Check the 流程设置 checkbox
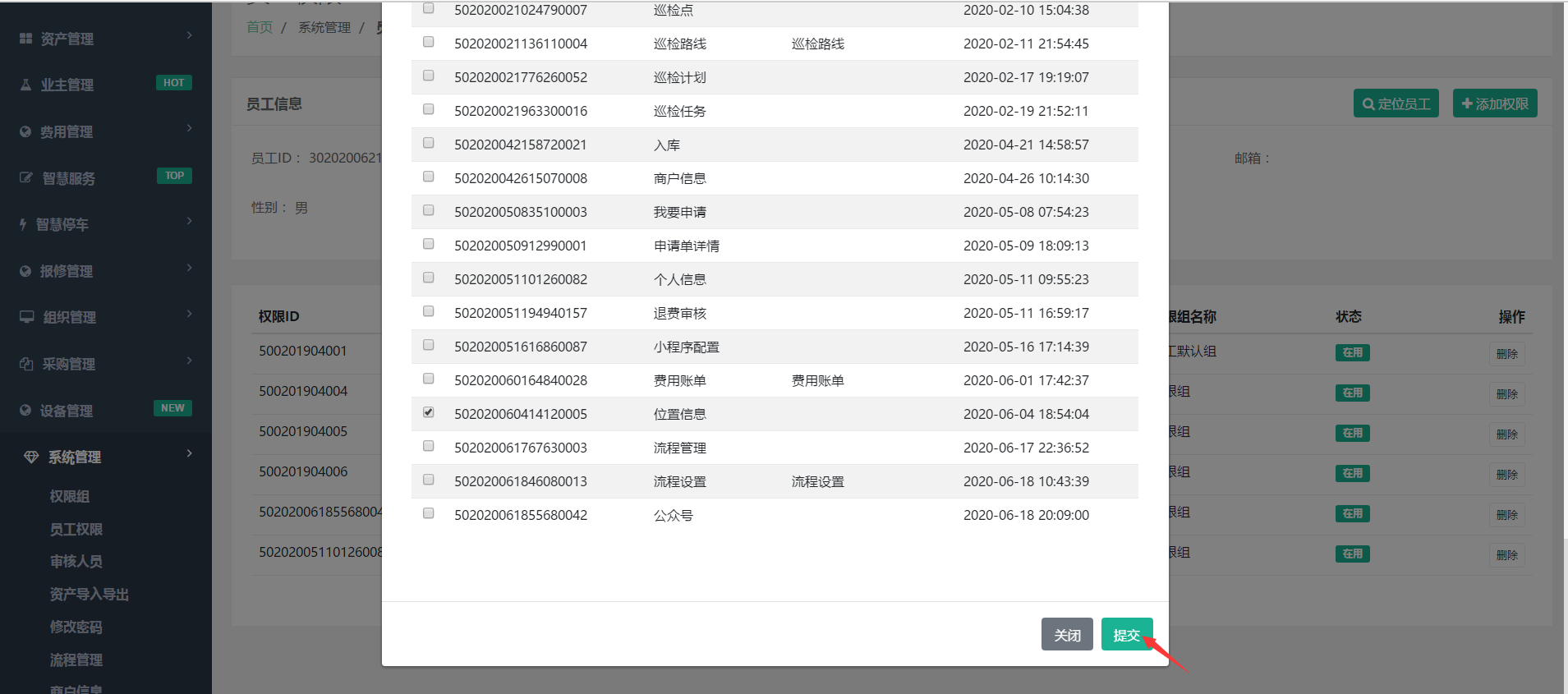 [x=428, y=480]
